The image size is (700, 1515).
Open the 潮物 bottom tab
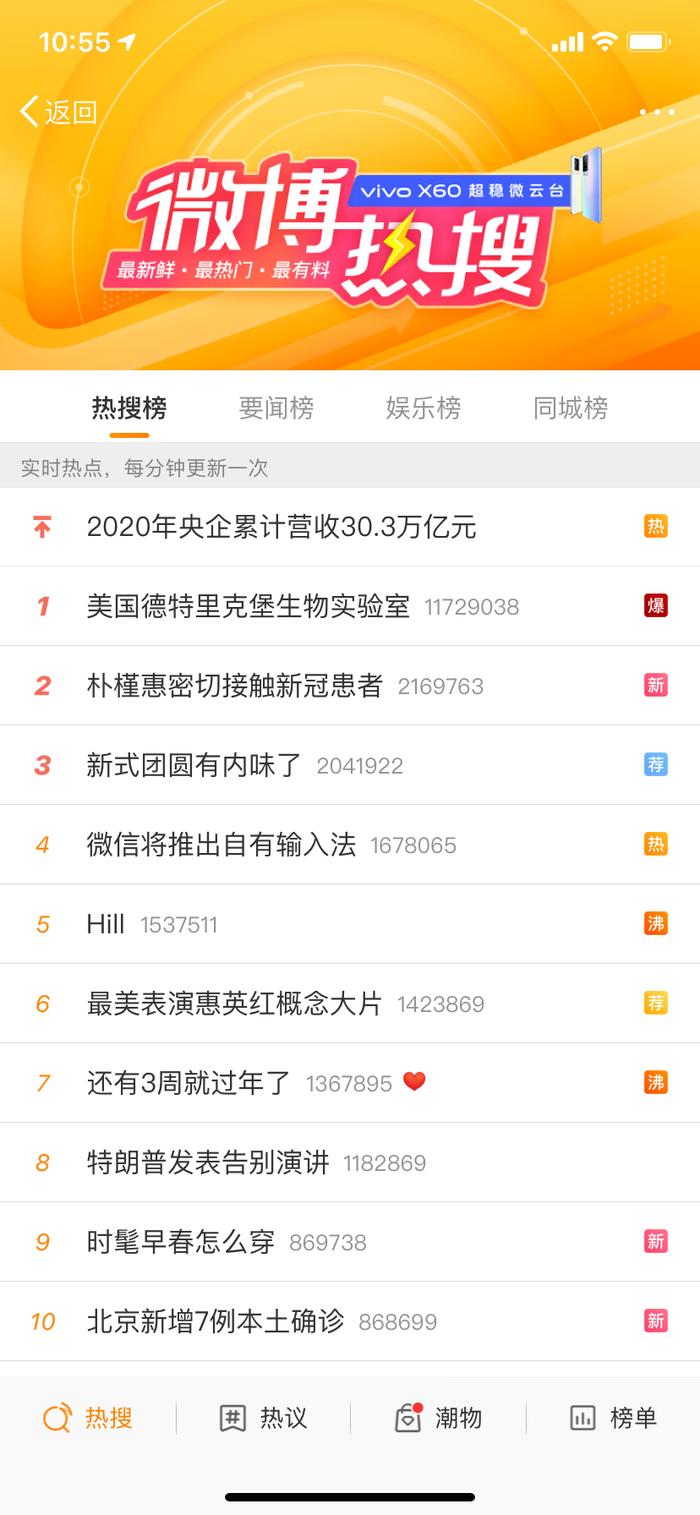click(438, 1418)
